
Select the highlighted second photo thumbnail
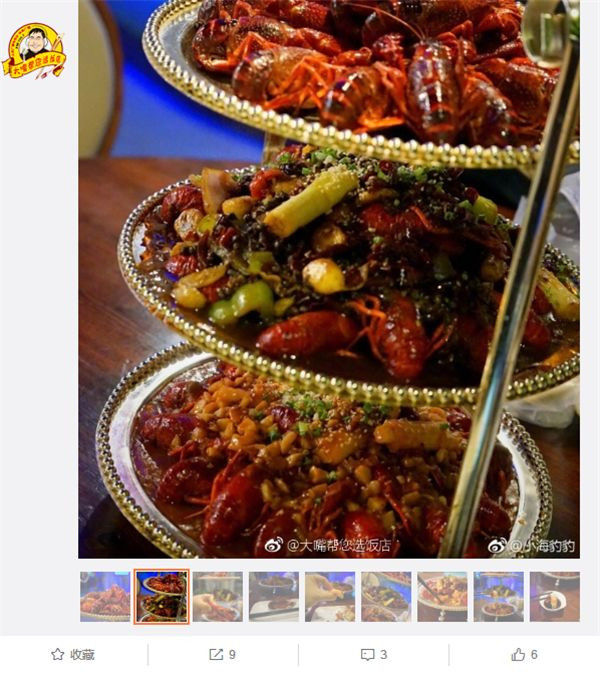(x=161, y=597)
